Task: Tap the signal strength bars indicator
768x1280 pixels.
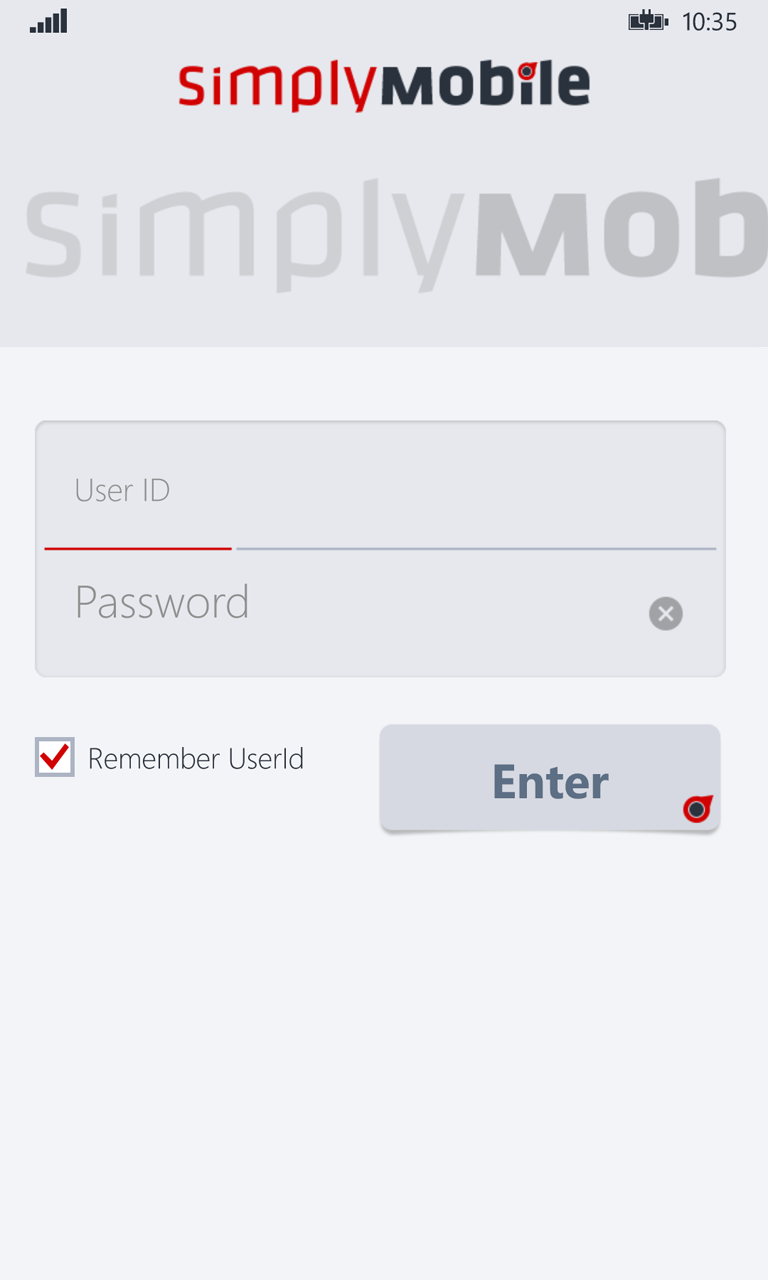Action: pos(48,20)
